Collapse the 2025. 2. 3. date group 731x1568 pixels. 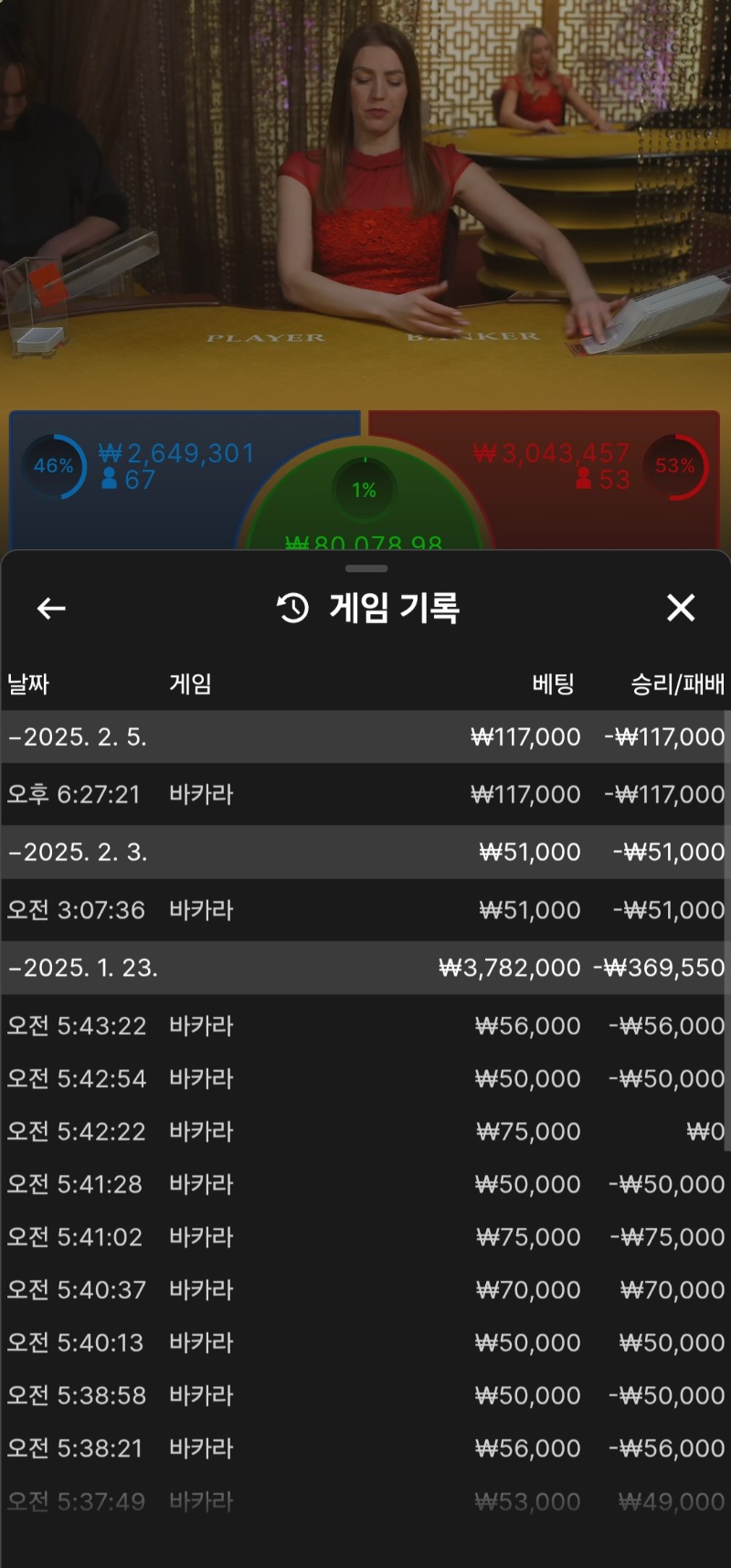pos(78,853)
